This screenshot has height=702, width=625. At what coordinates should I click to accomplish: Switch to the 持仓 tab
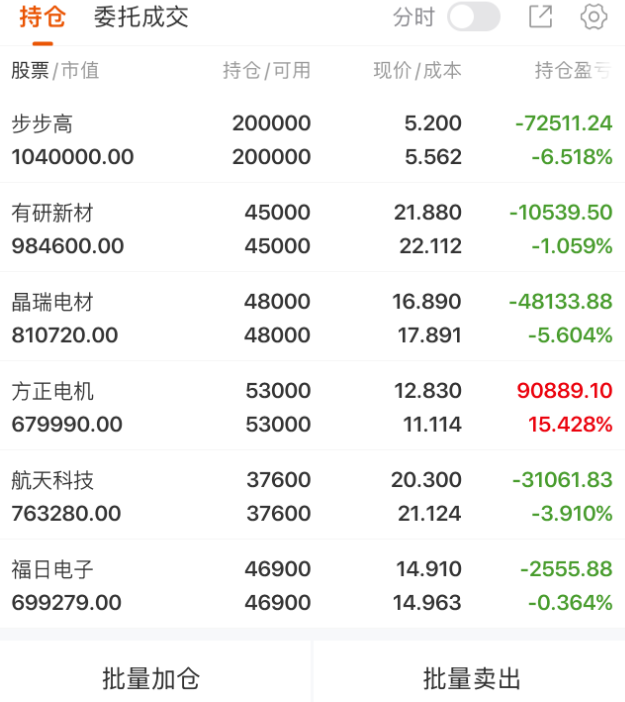coord(42,17)
